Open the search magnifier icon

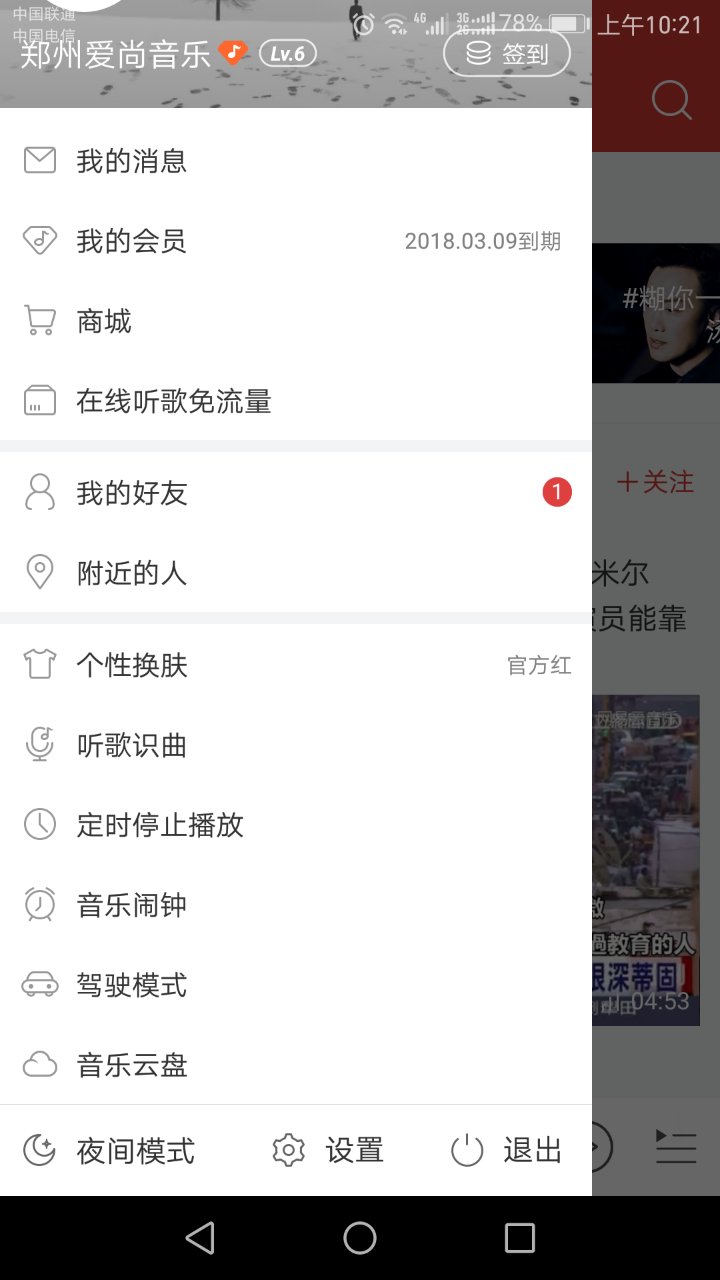click(x=671, y=100)
